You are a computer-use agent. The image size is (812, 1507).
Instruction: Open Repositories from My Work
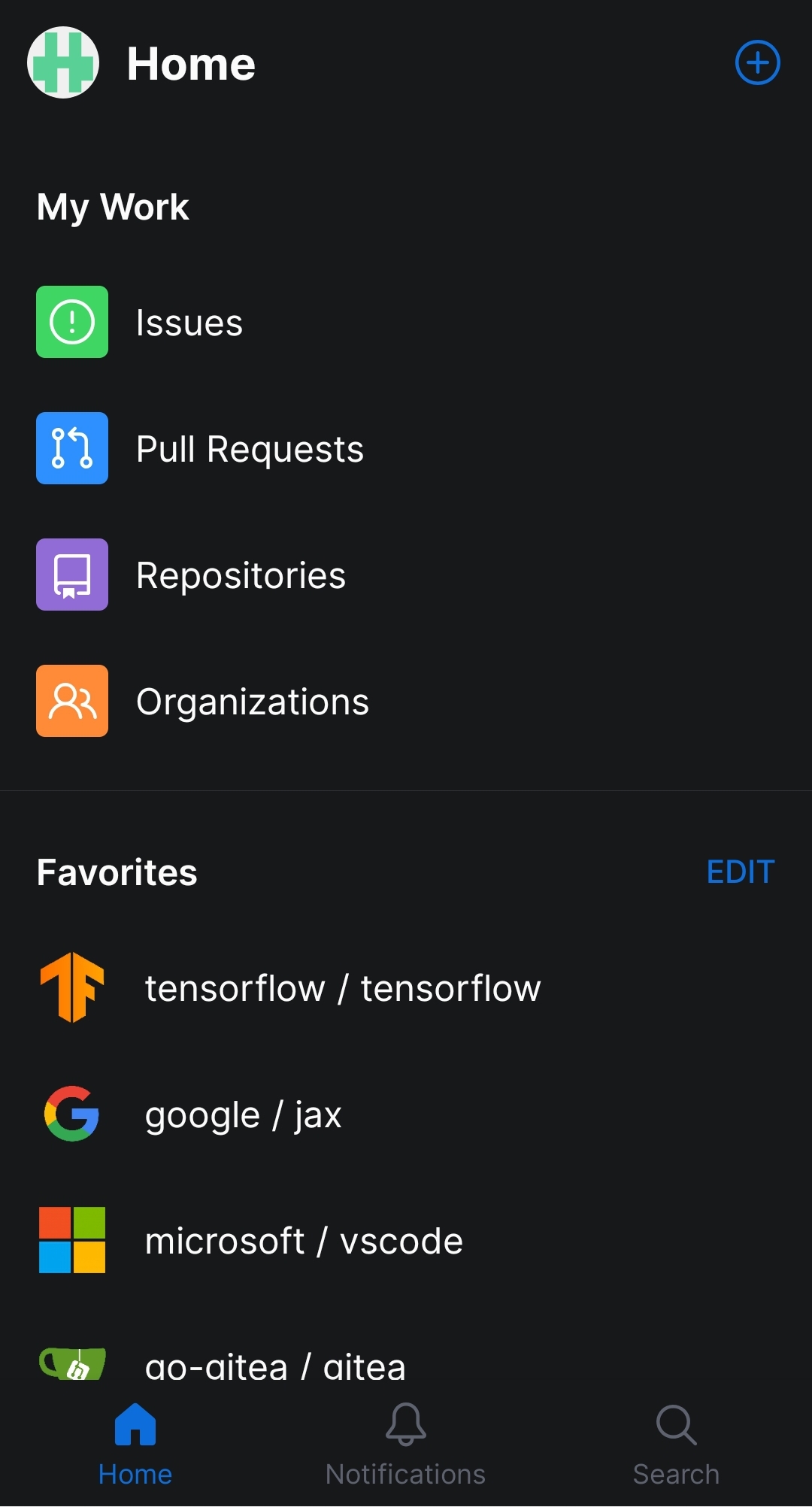click(241, 575)
